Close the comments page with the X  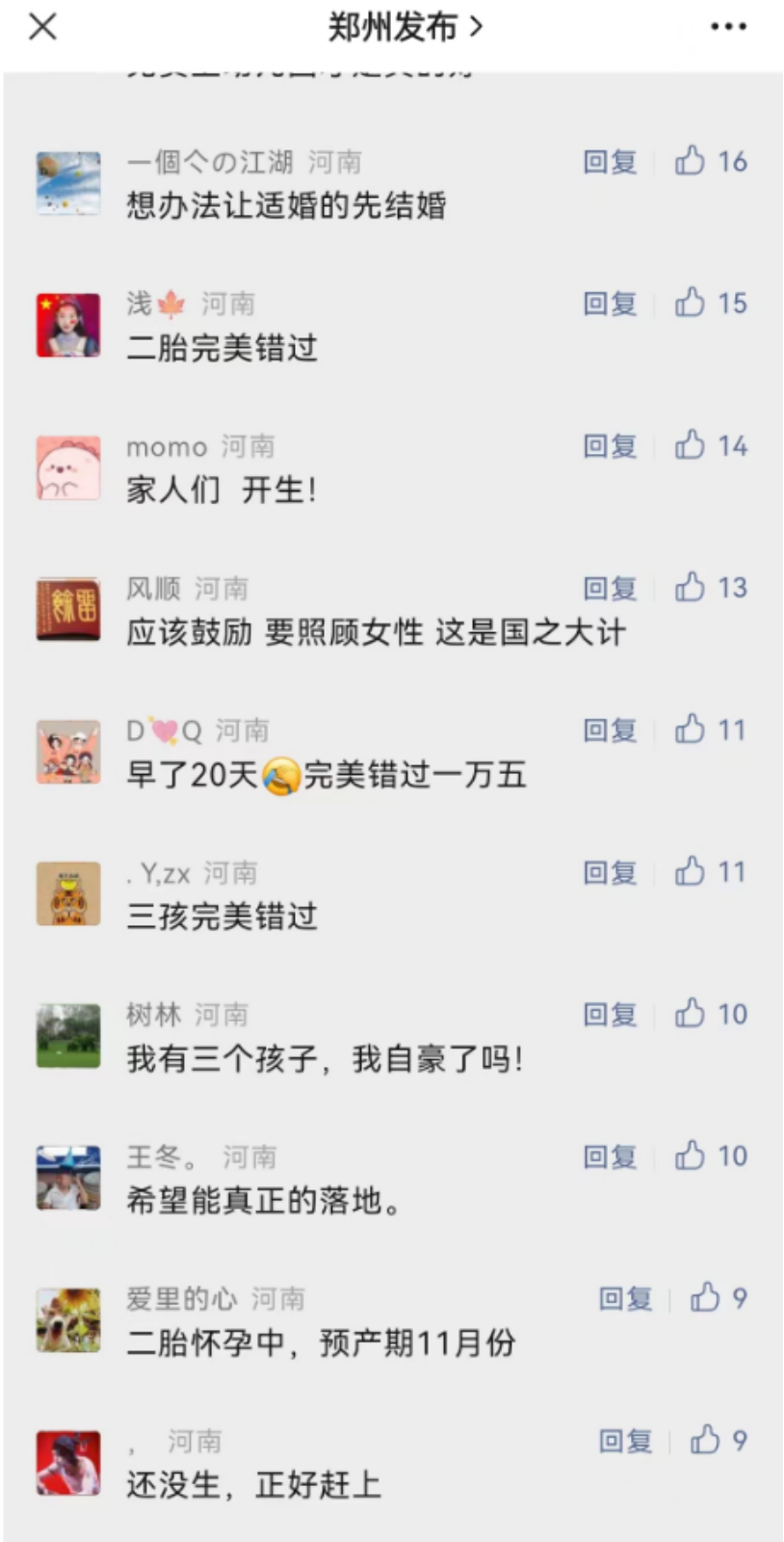tap(43, 27)
